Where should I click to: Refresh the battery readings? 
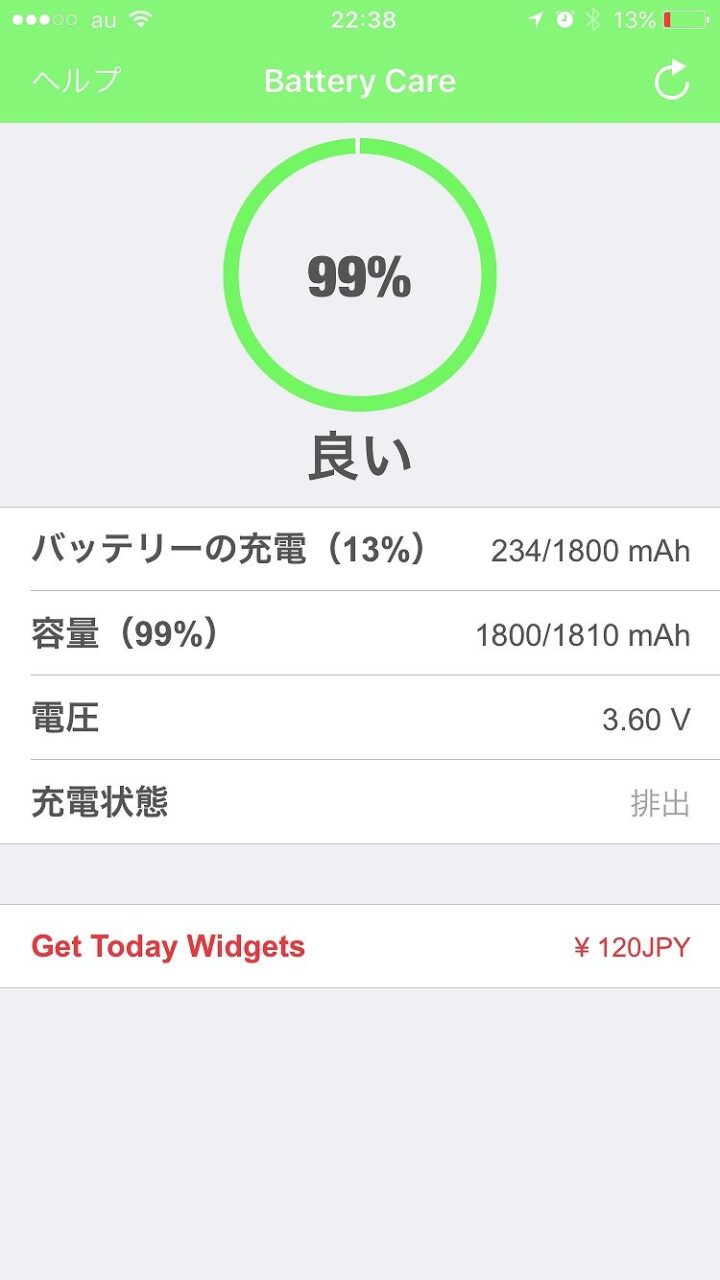(x=672, y=81)
